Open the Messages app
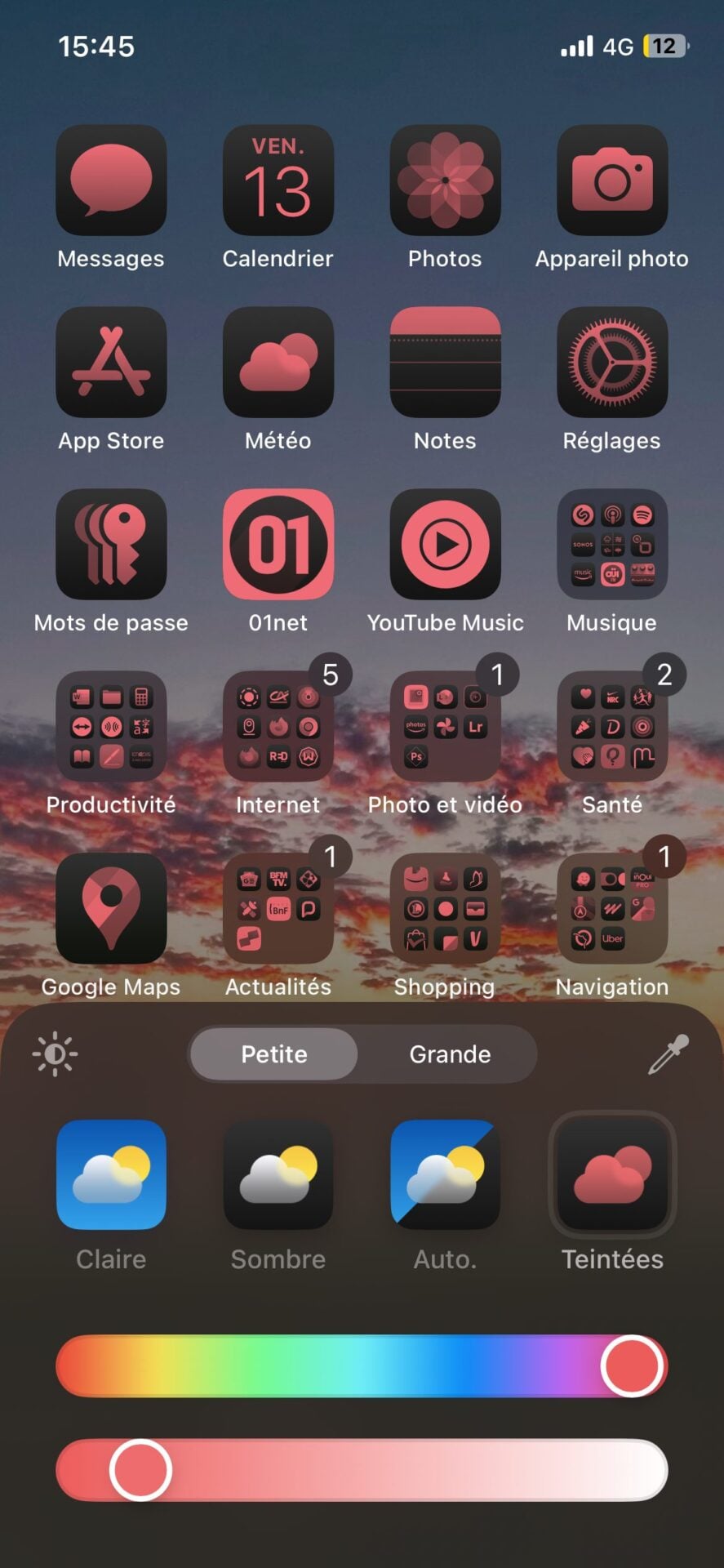 coord(111,180)
